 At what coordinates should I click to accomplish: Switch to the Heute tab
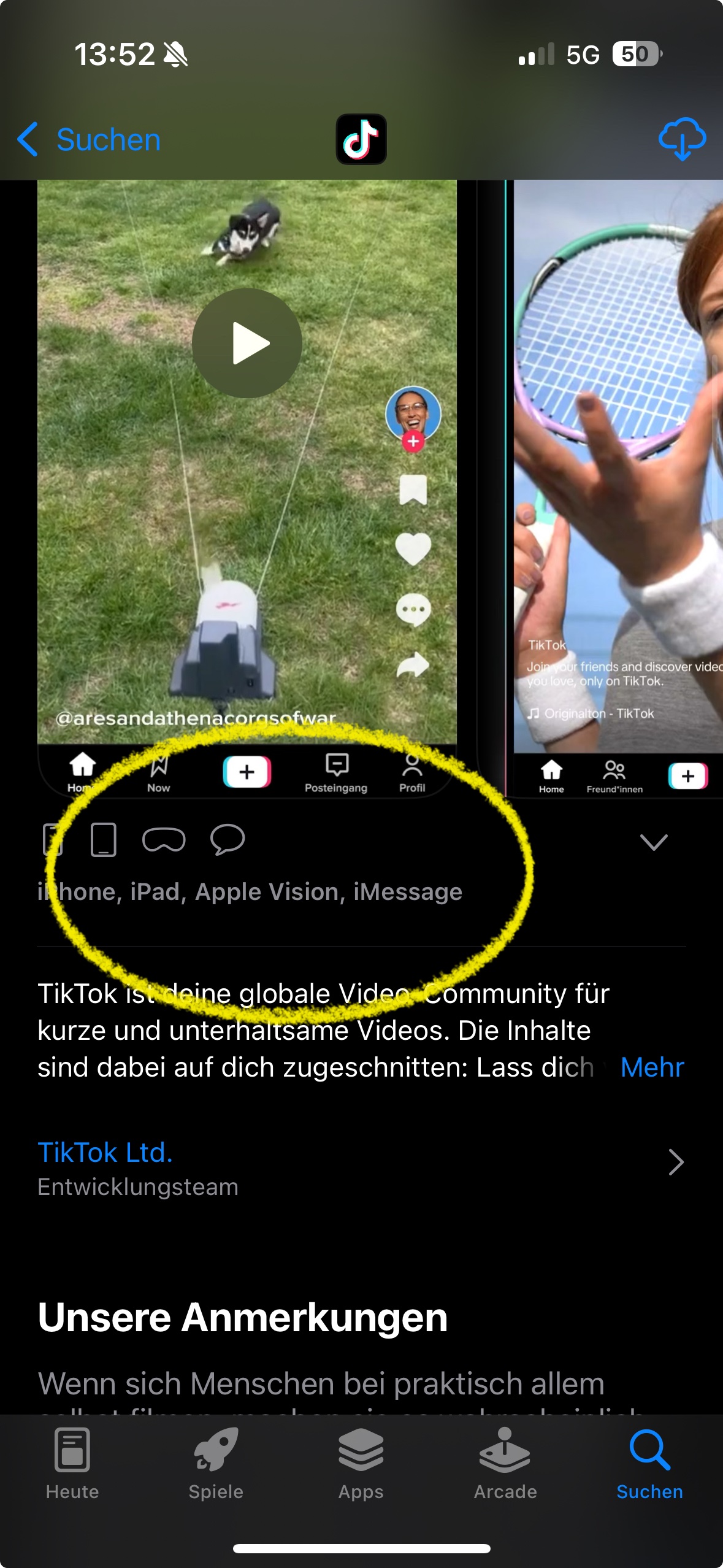(x=72, y=1462)
